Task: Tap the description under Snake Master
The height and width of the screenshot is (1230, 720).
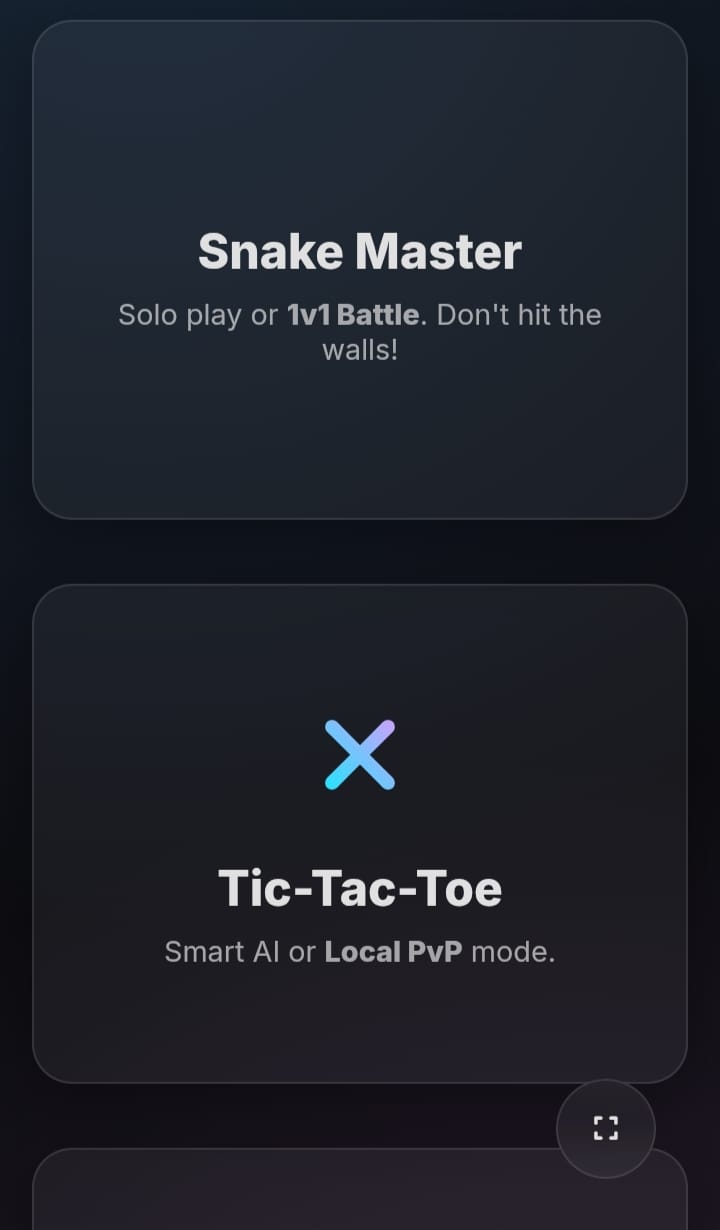Action: [x=360, y=332]
